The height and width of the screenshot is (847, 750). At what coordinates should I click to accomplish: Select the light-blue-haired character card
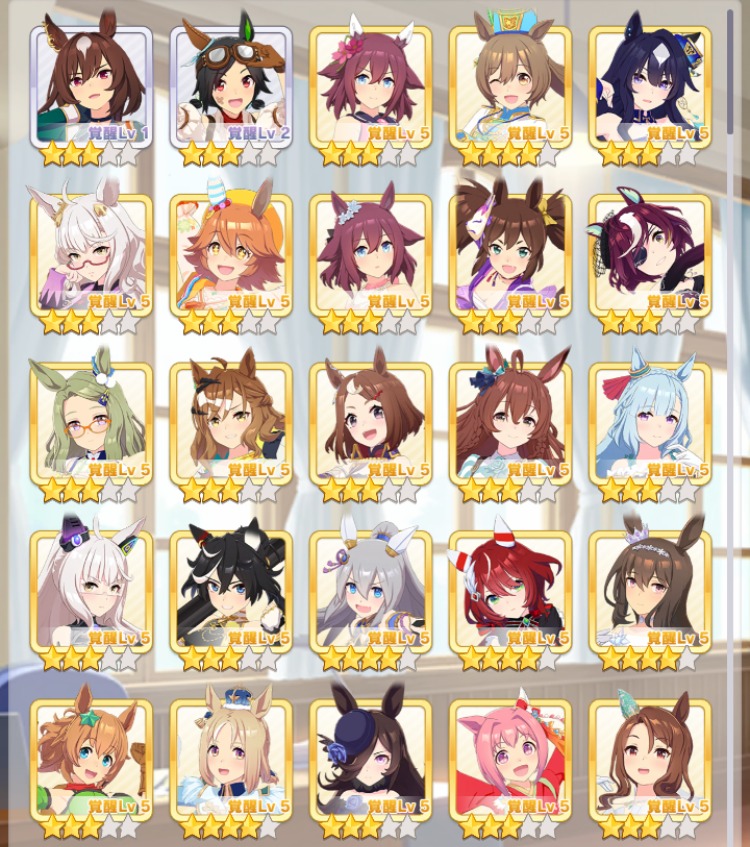651,426
